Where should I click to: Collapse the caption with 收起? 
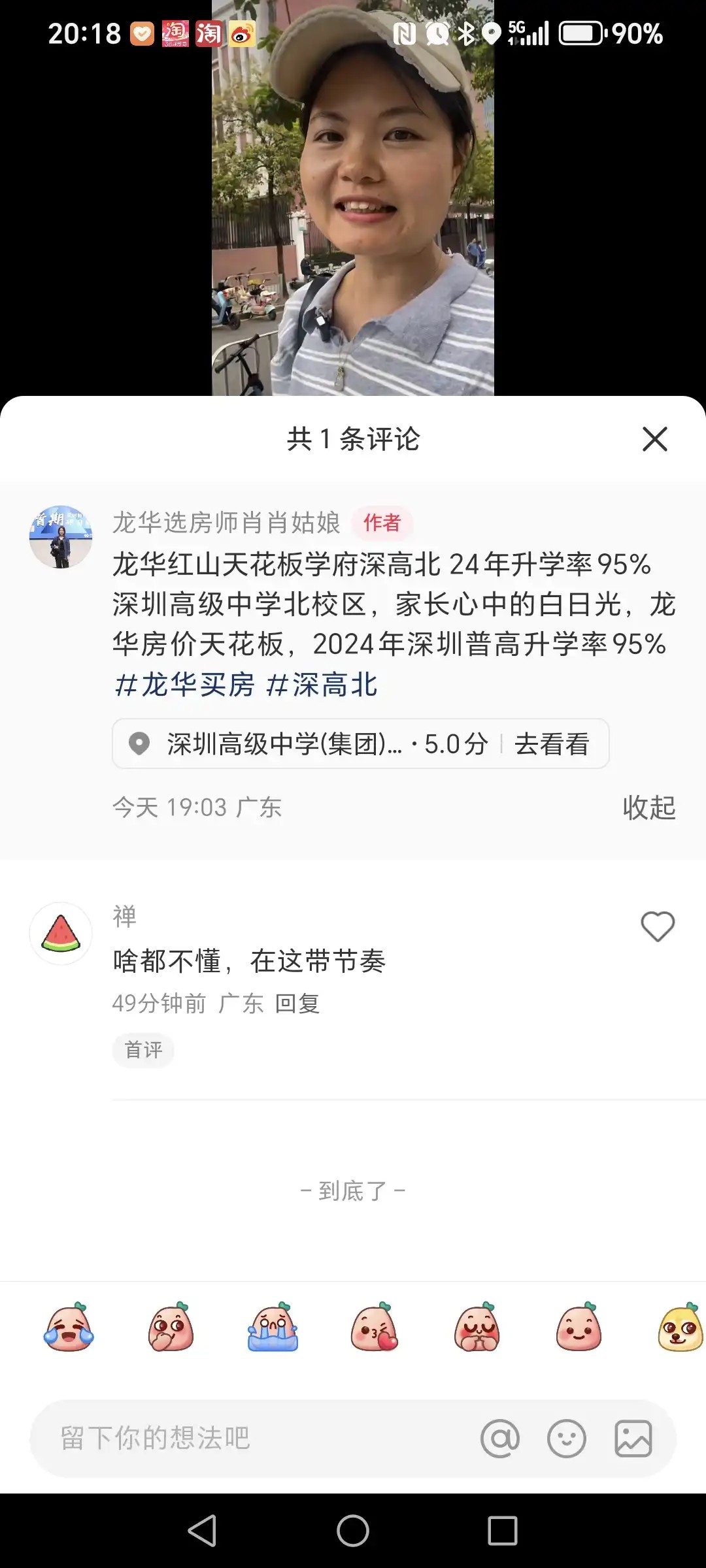[648, 808]
